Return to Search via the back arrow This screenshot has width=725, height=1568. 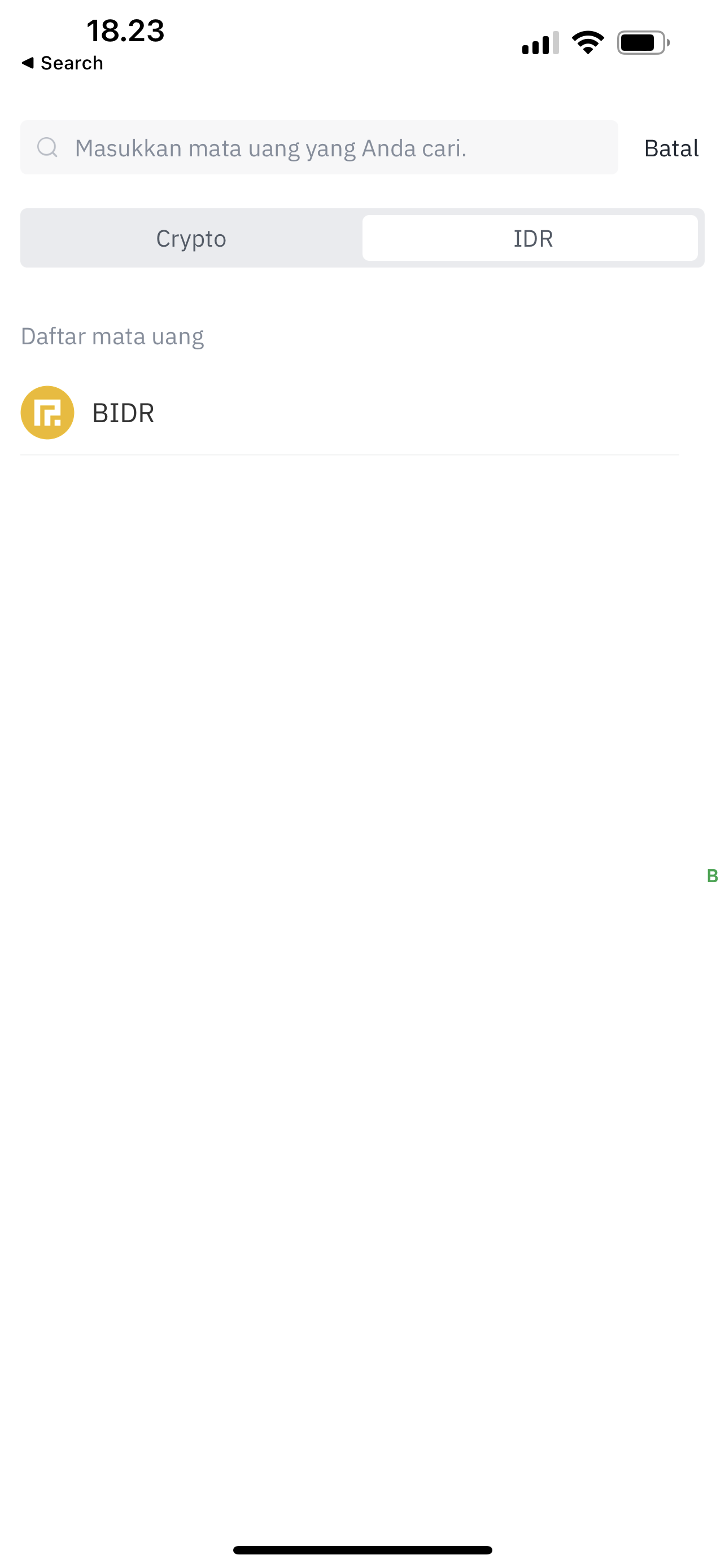coord(62,63)
